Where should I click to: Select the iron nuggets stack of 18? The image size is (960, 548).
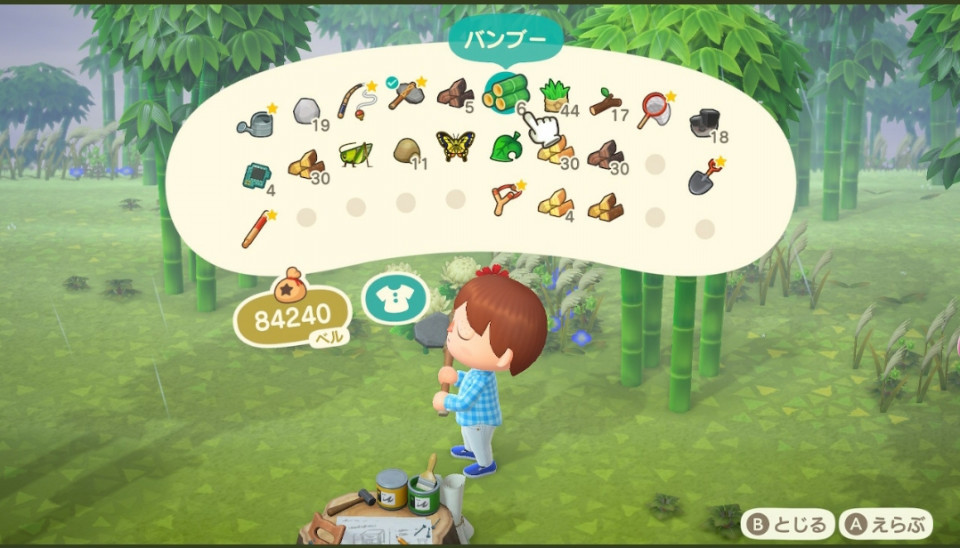pos(705,123)
